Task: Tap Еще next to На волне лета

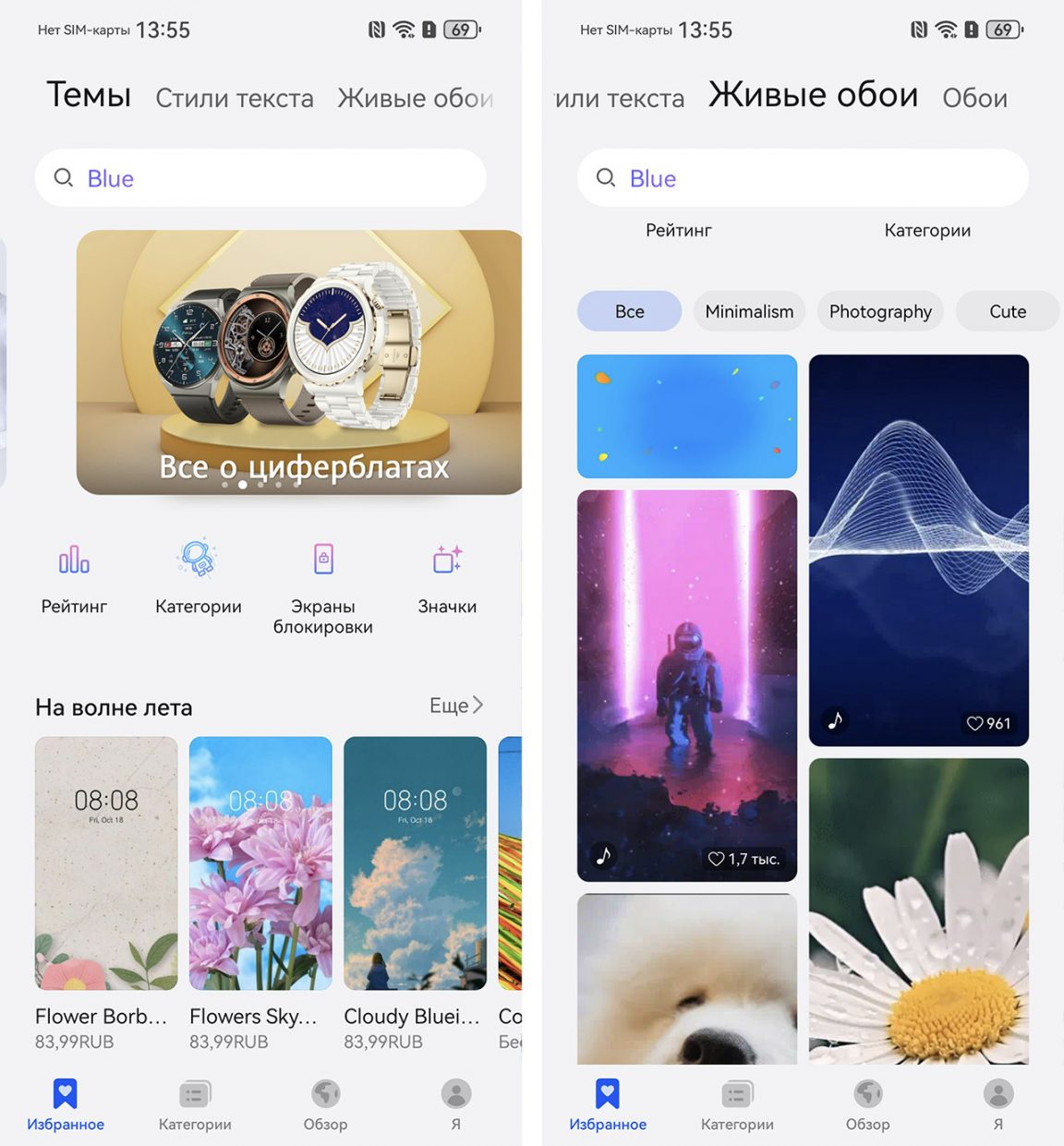Action: click(456, 706)
